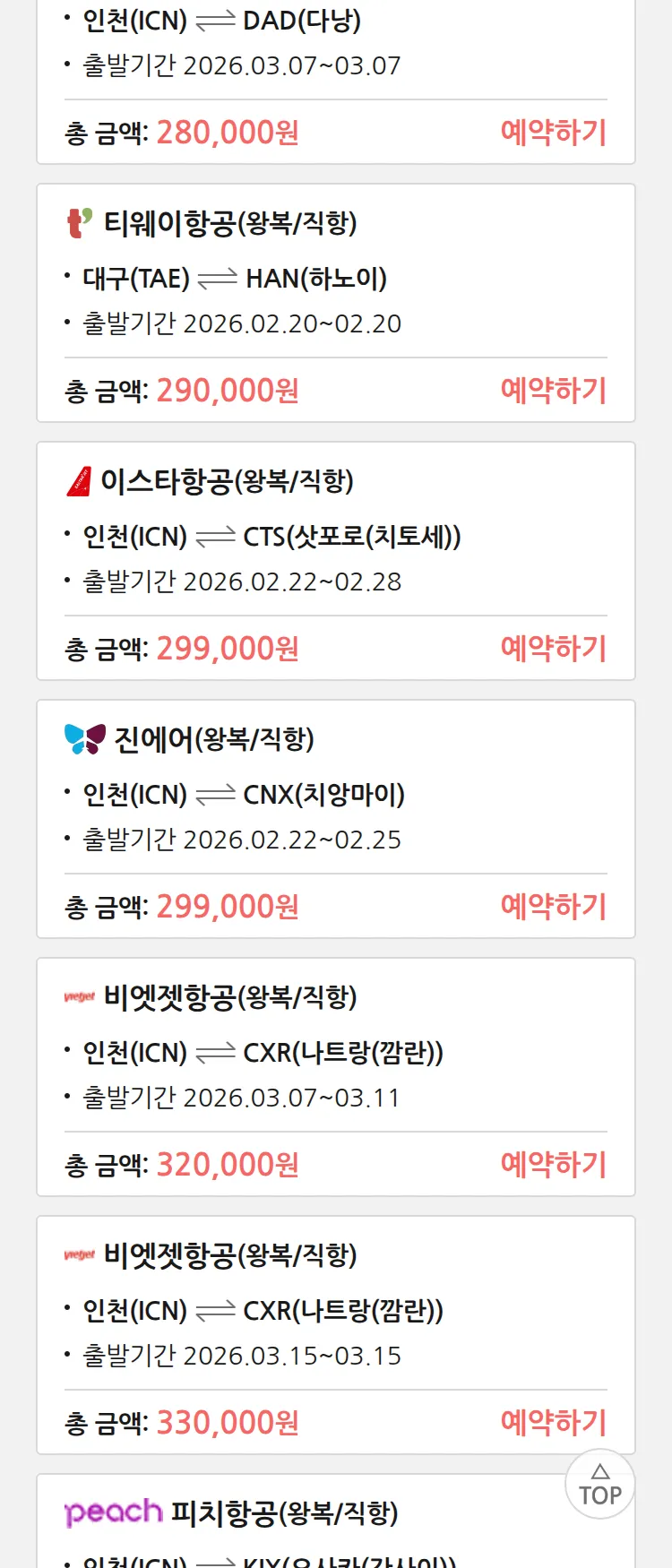Viewport: 672px width, 1568px height.
Task: Select 예약하기 for 진에어 CNX(치앙마이)
Action: [553, 907]
